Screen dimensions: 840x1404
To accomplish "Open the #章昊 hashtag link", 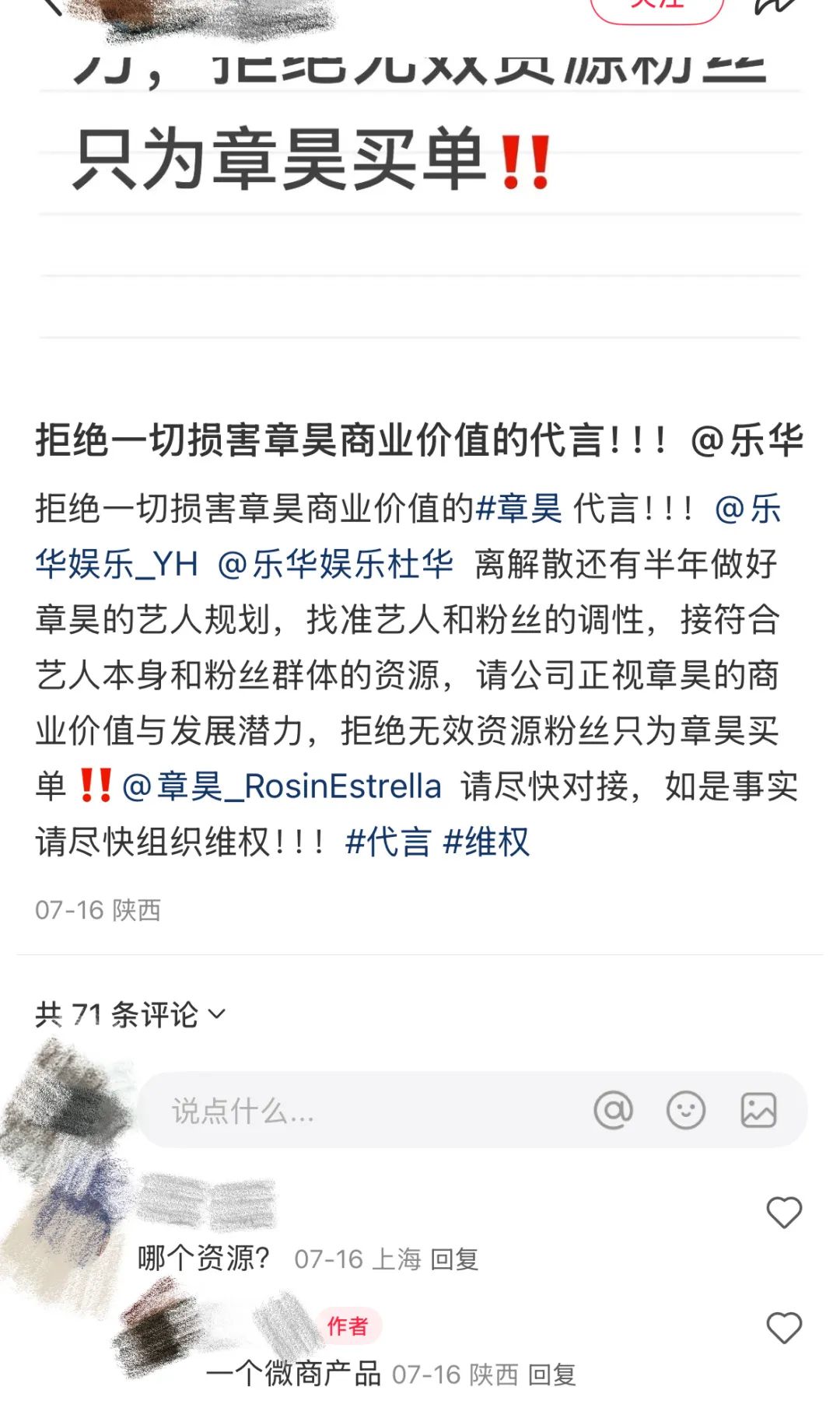I will 519,509.
